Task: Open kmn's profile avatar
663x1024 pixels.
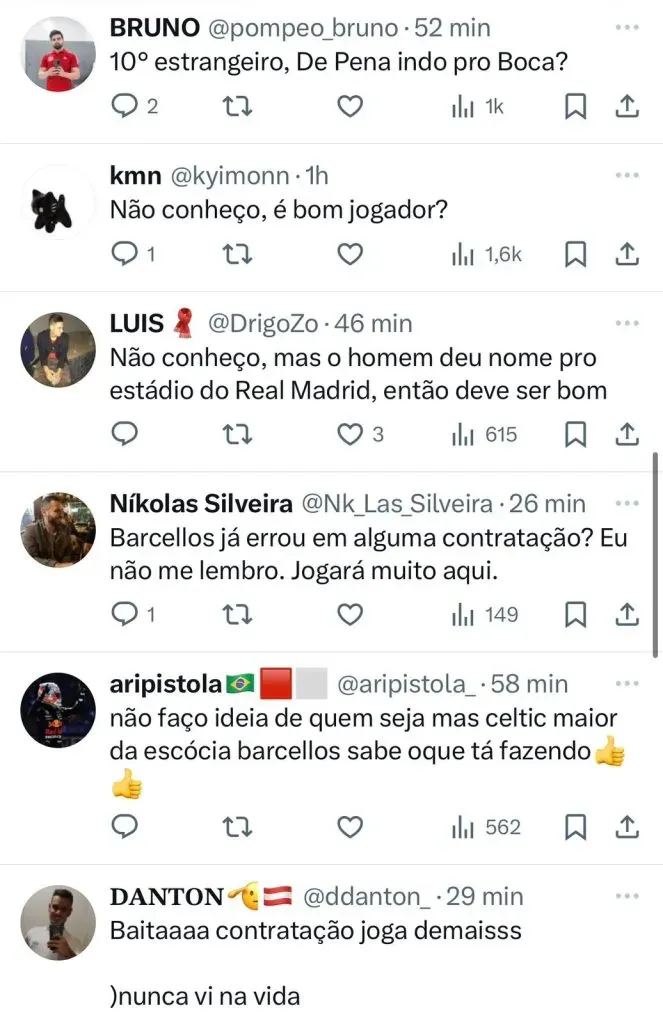Action: click(x=58, y=202)
